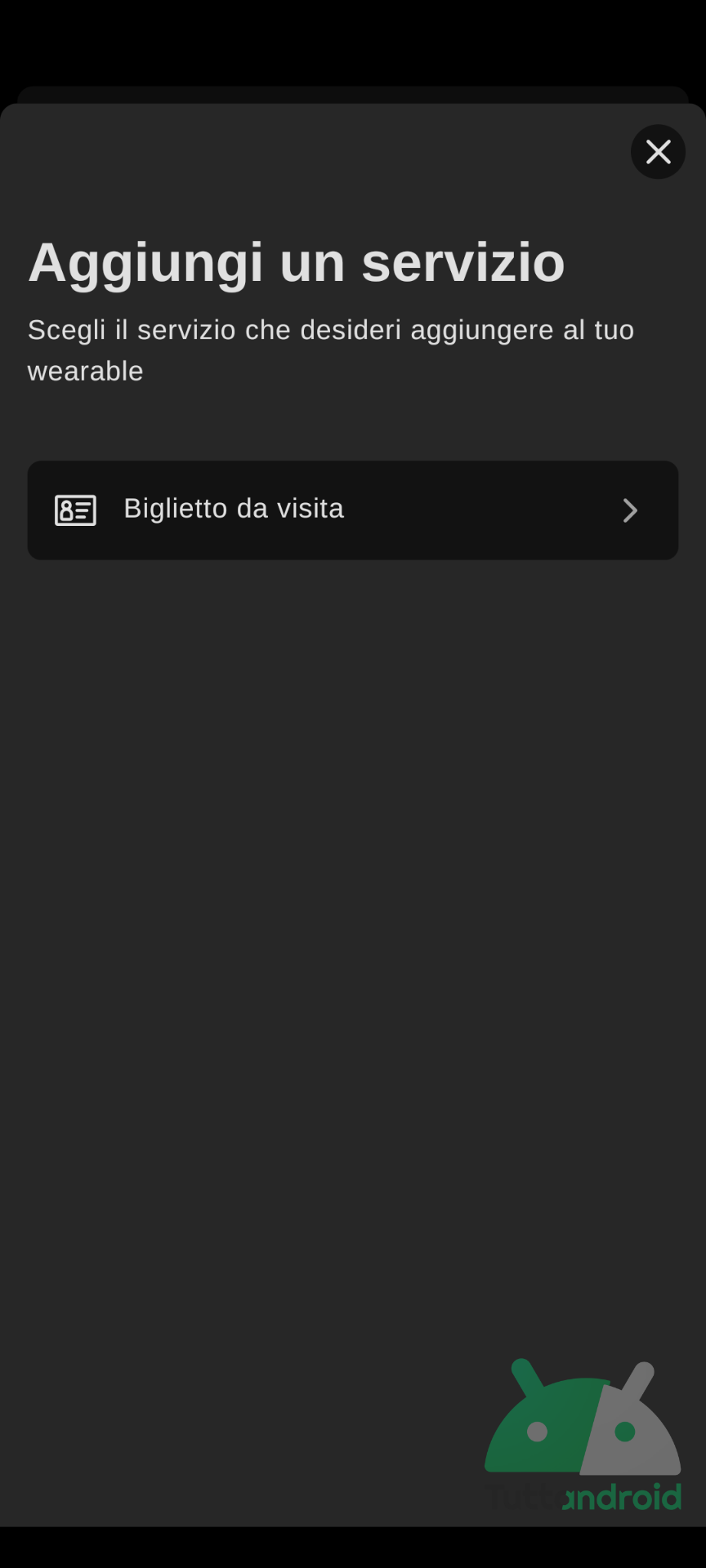Close the Aggiungi un servizio sheet
Image resolution: width=706 pixels, height=1568 pixels.
[658, 152]
